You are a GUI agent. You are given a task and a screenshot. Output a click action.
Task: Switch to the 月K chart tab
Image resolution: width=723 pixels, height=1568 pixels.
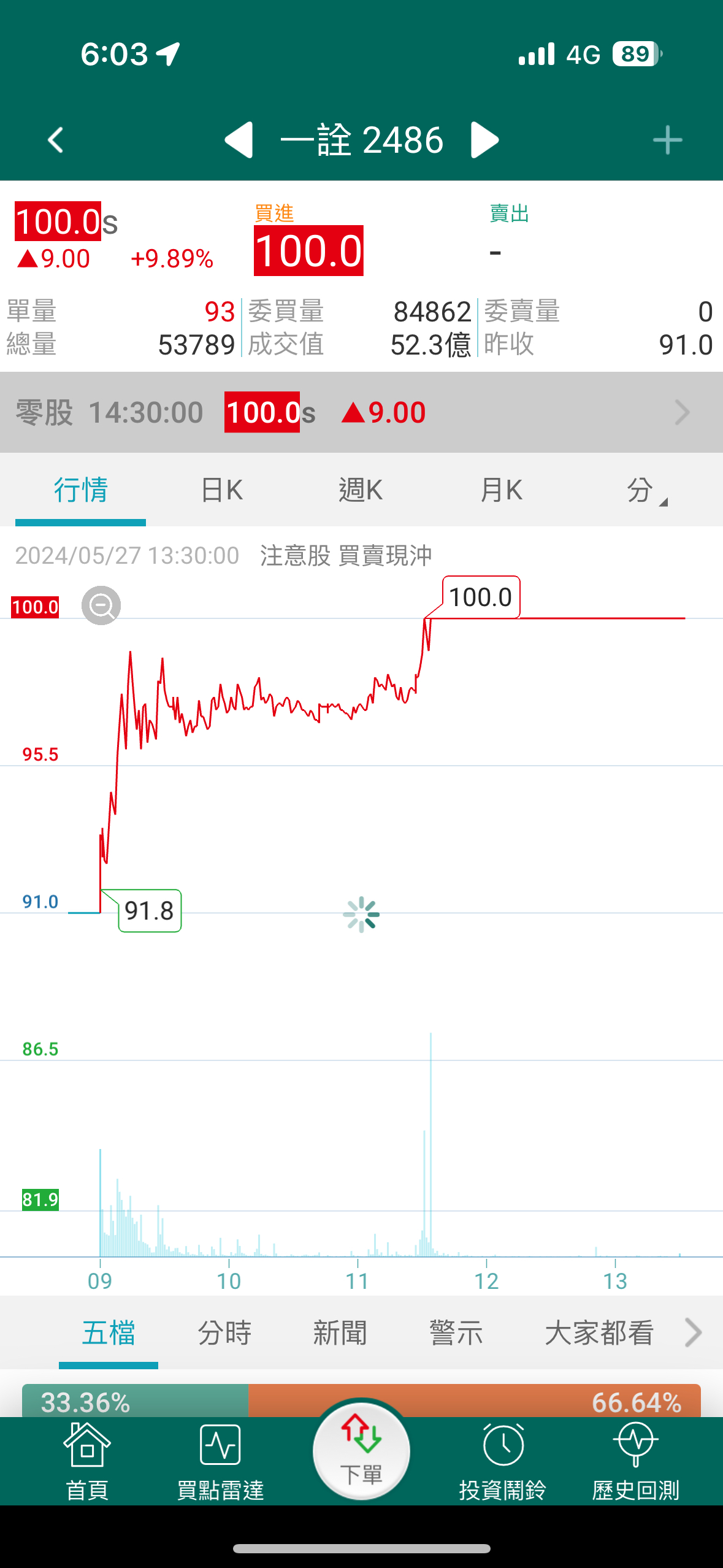501,490
